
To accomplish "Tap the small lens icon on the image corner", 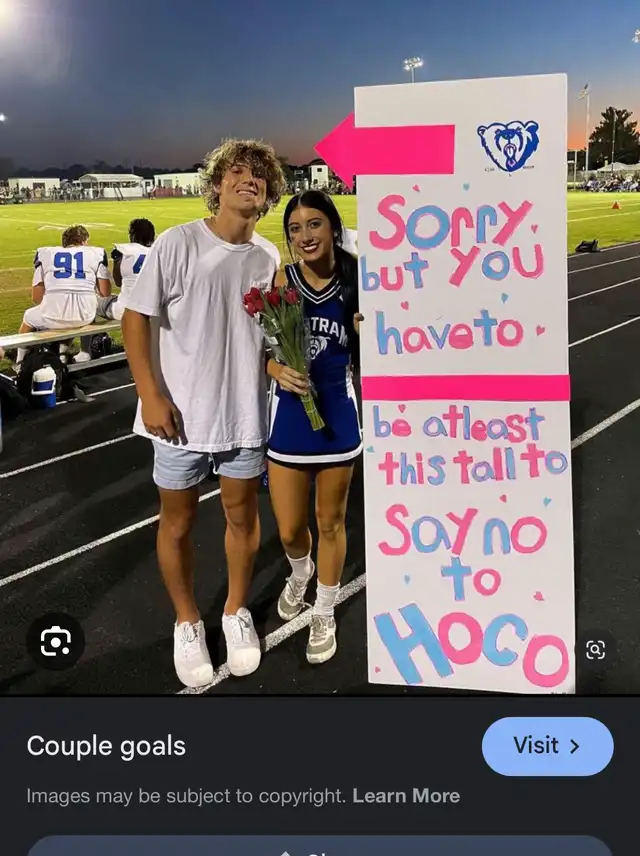I will point(595,649).
